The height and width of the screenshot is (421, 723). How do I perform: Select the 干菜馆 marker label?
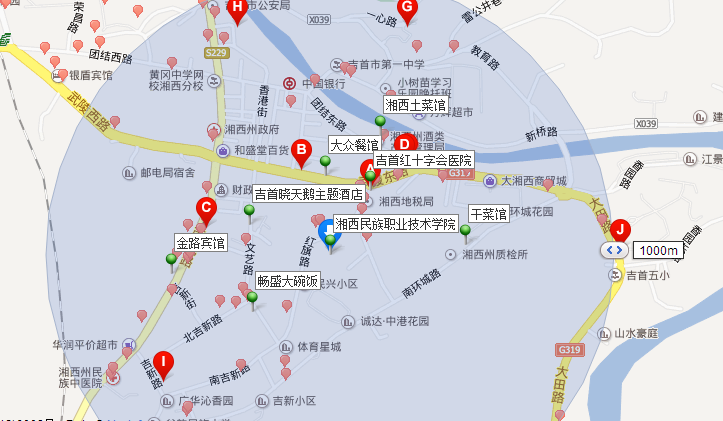[x=489, y=214]
